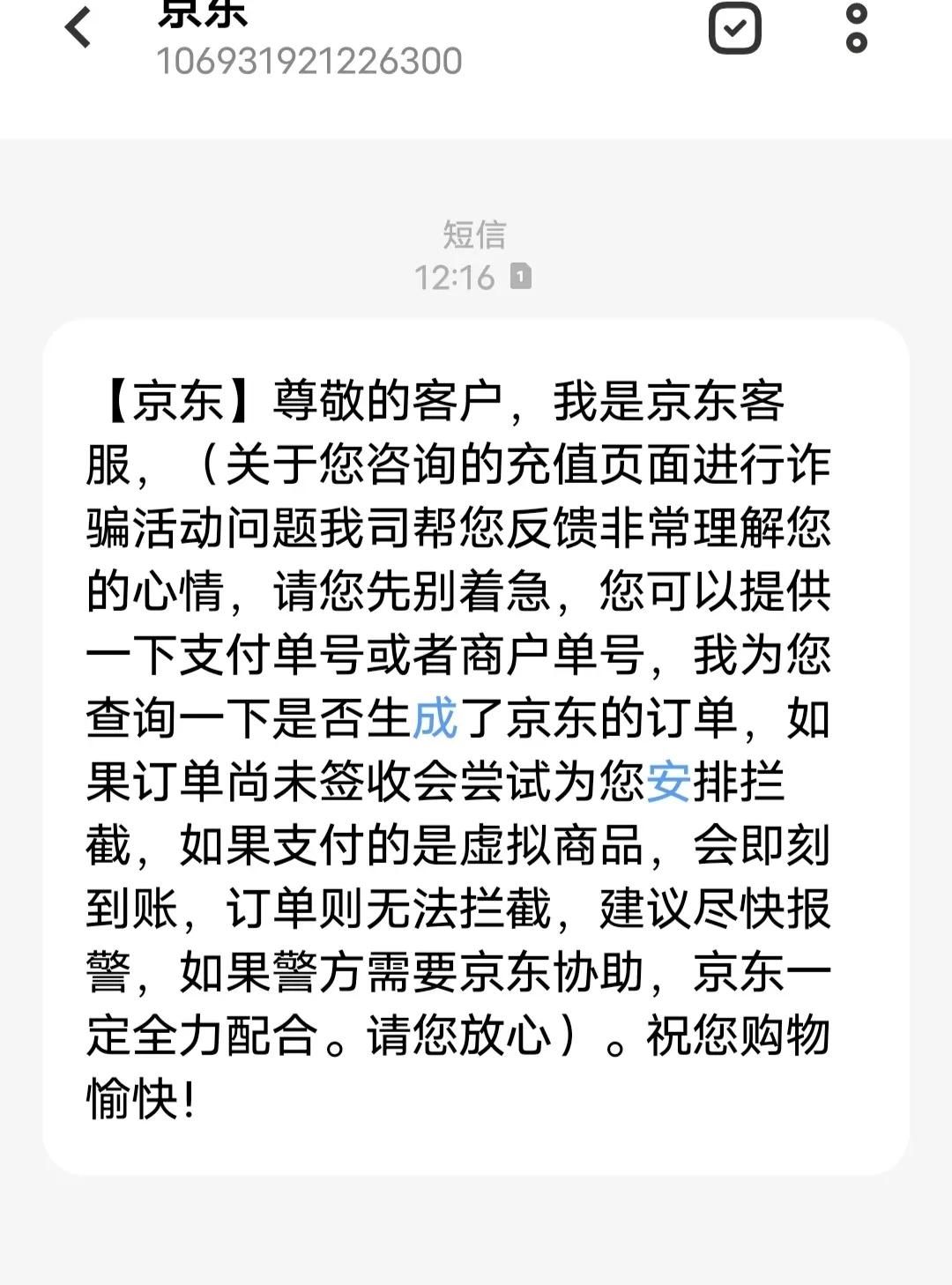Enable message selection mode via checkmark
Image resolution: width=952 pixels, height=1285 pixels.
(734, 26)
